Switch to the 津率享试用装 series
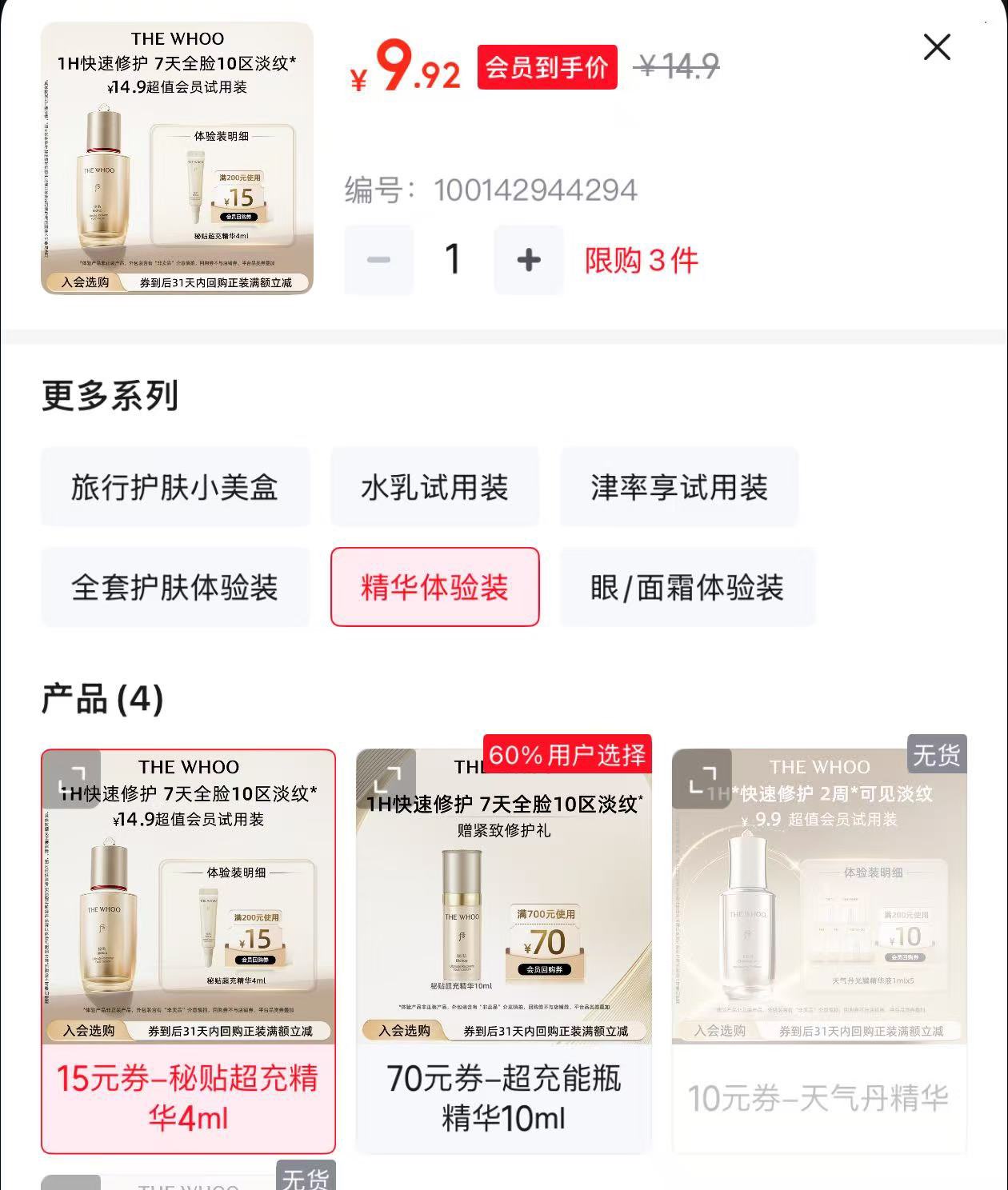 678,487
